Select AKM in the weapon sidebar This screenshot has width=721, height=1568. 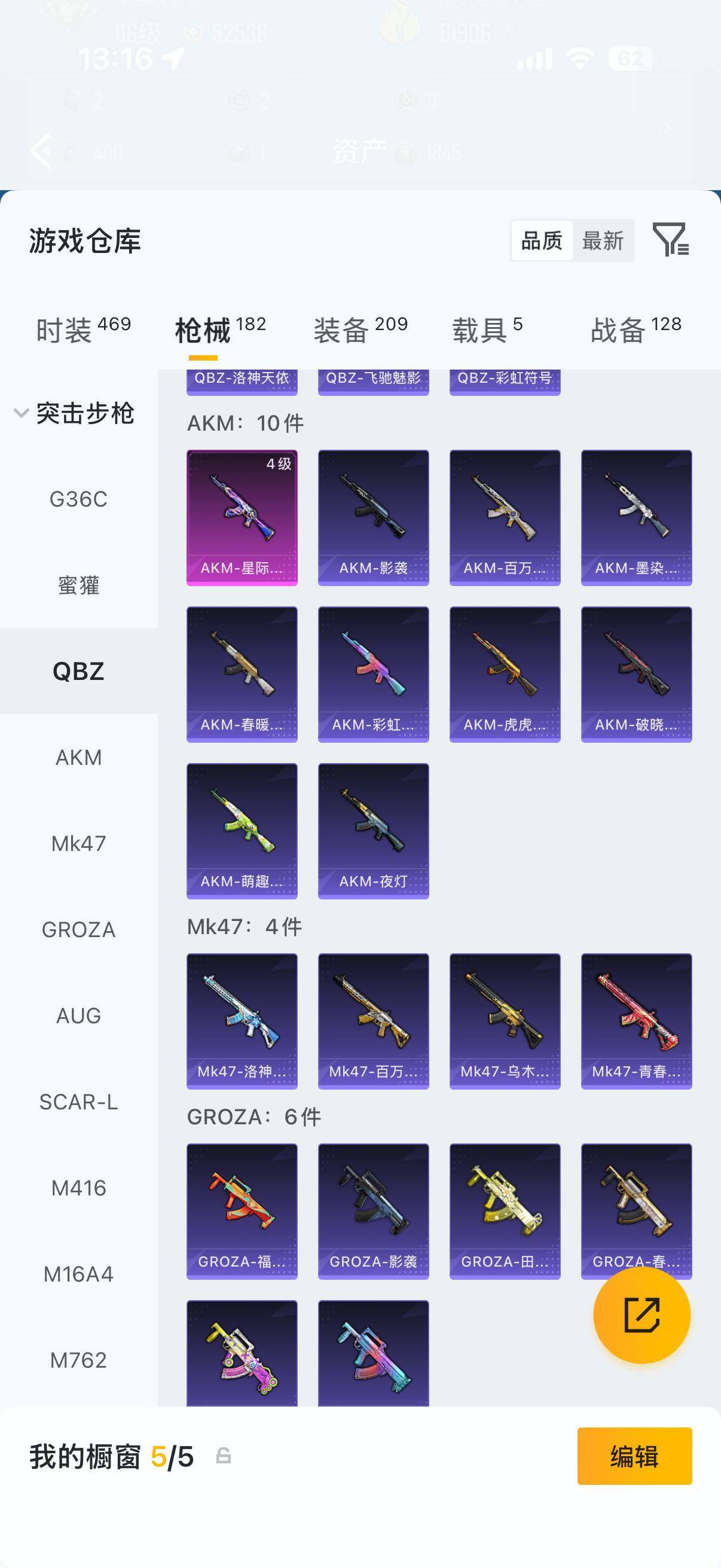pos(78,757)
